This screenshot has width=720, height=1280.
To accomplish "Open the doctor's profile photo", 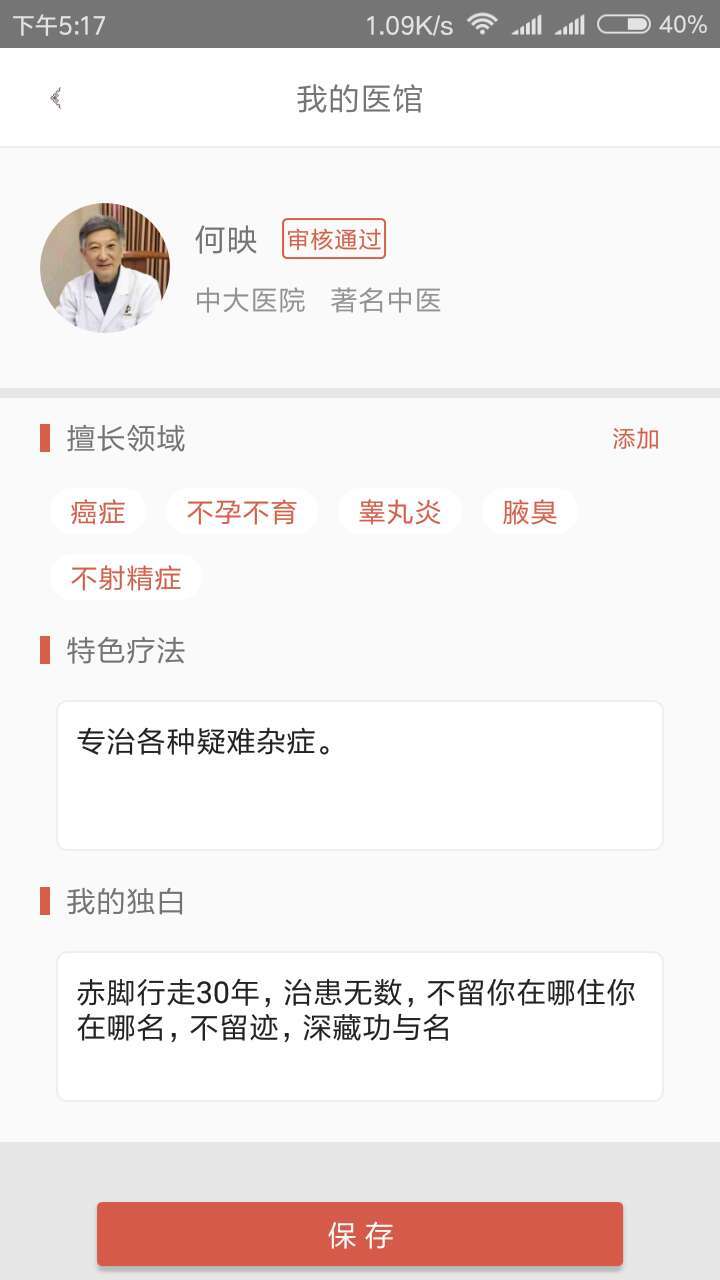I will pos(105,268).
